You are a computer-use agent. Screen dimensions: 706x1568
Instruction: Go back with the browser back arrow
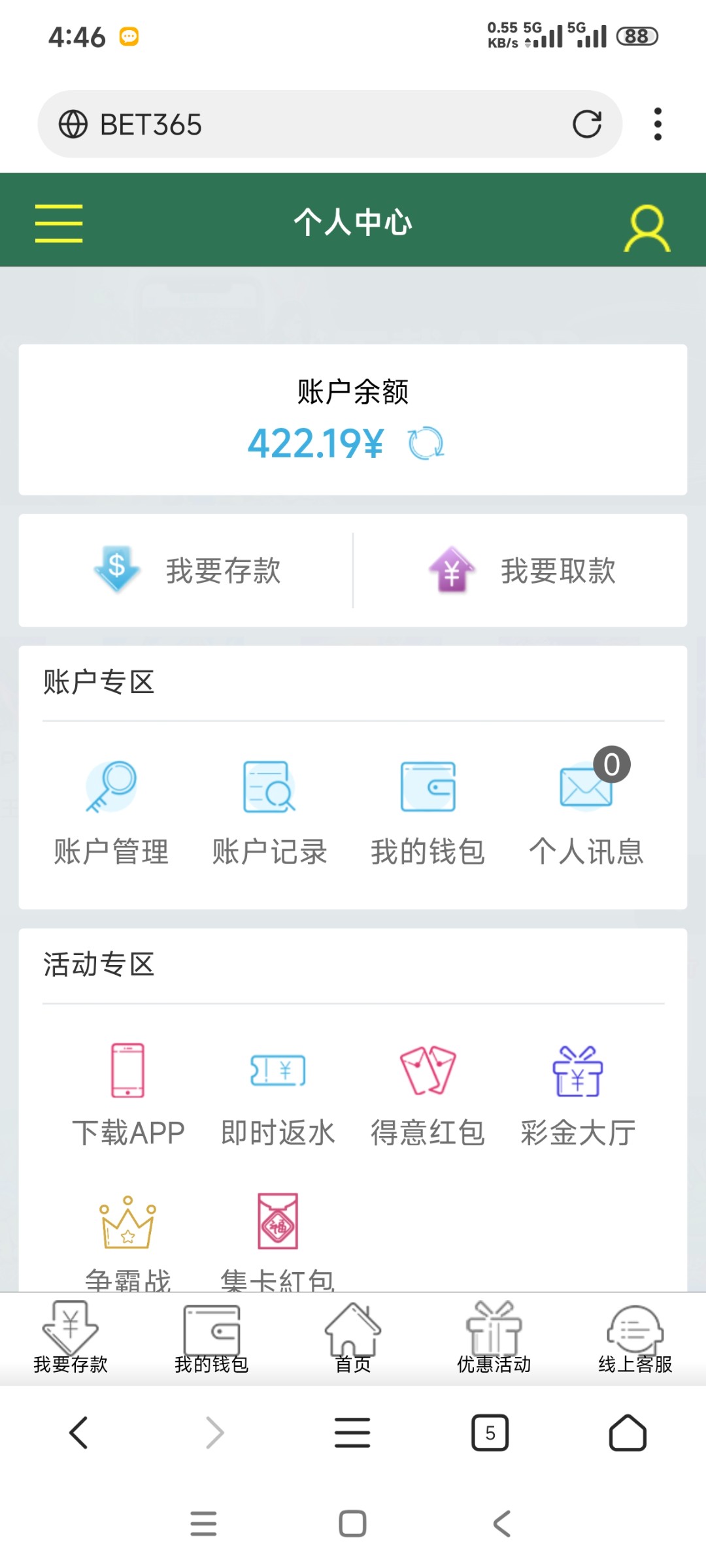[78, 1433]
